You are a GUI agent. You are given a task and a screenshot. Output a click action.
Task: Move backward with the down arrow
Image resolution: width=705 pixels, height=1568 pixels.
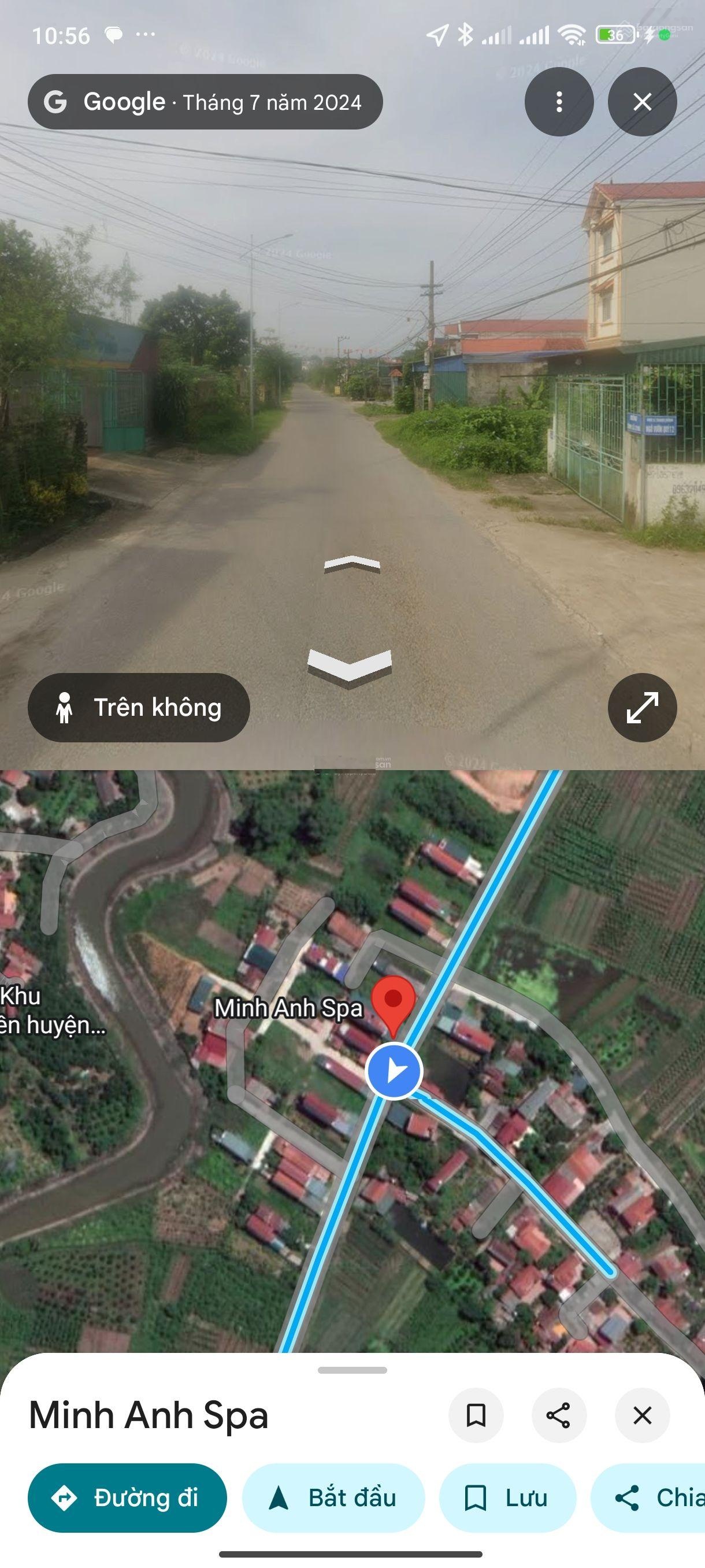[350, 665]
